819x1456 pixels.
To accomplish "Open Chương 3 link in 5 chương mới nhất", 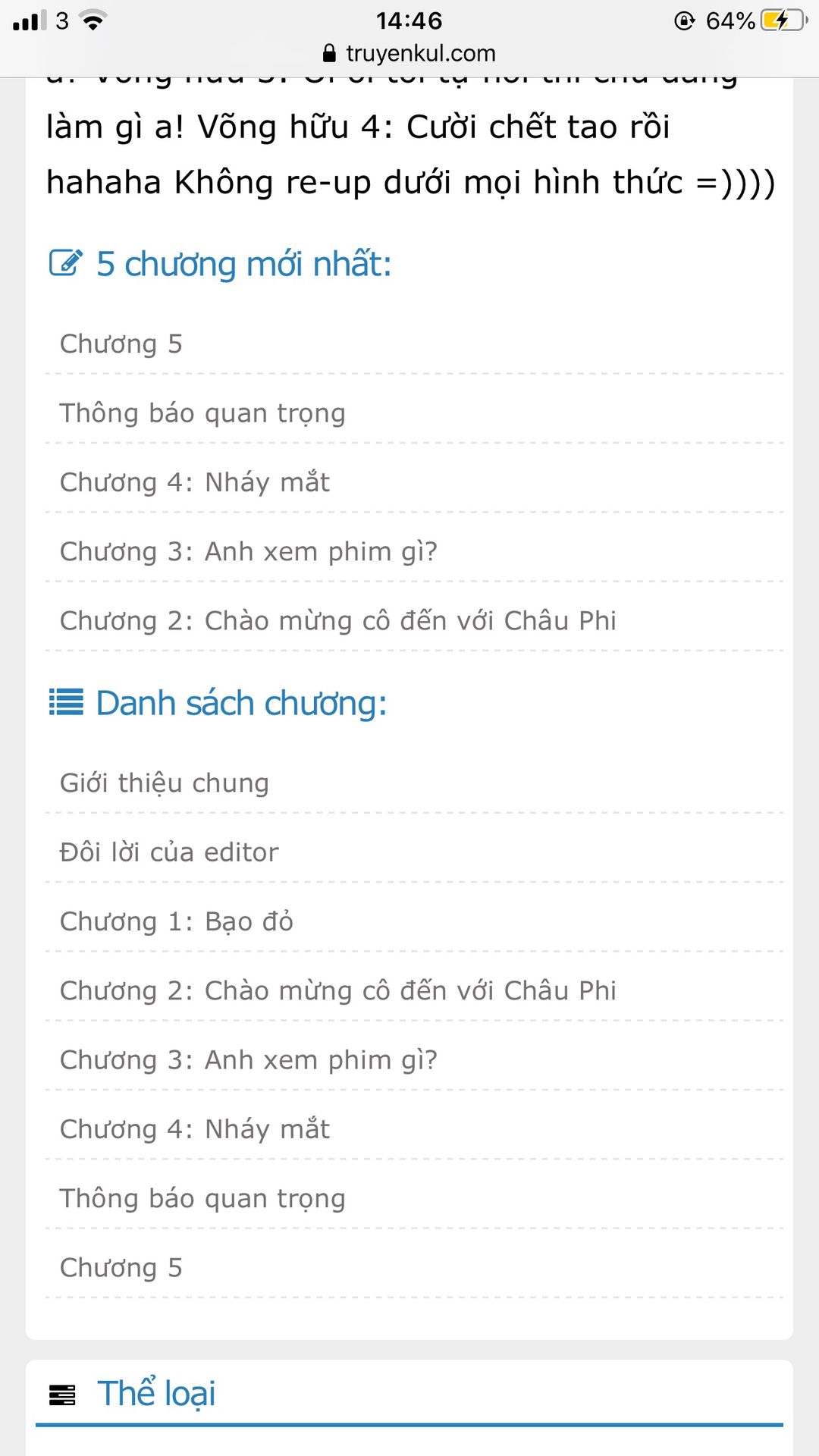I will [249, 551].
